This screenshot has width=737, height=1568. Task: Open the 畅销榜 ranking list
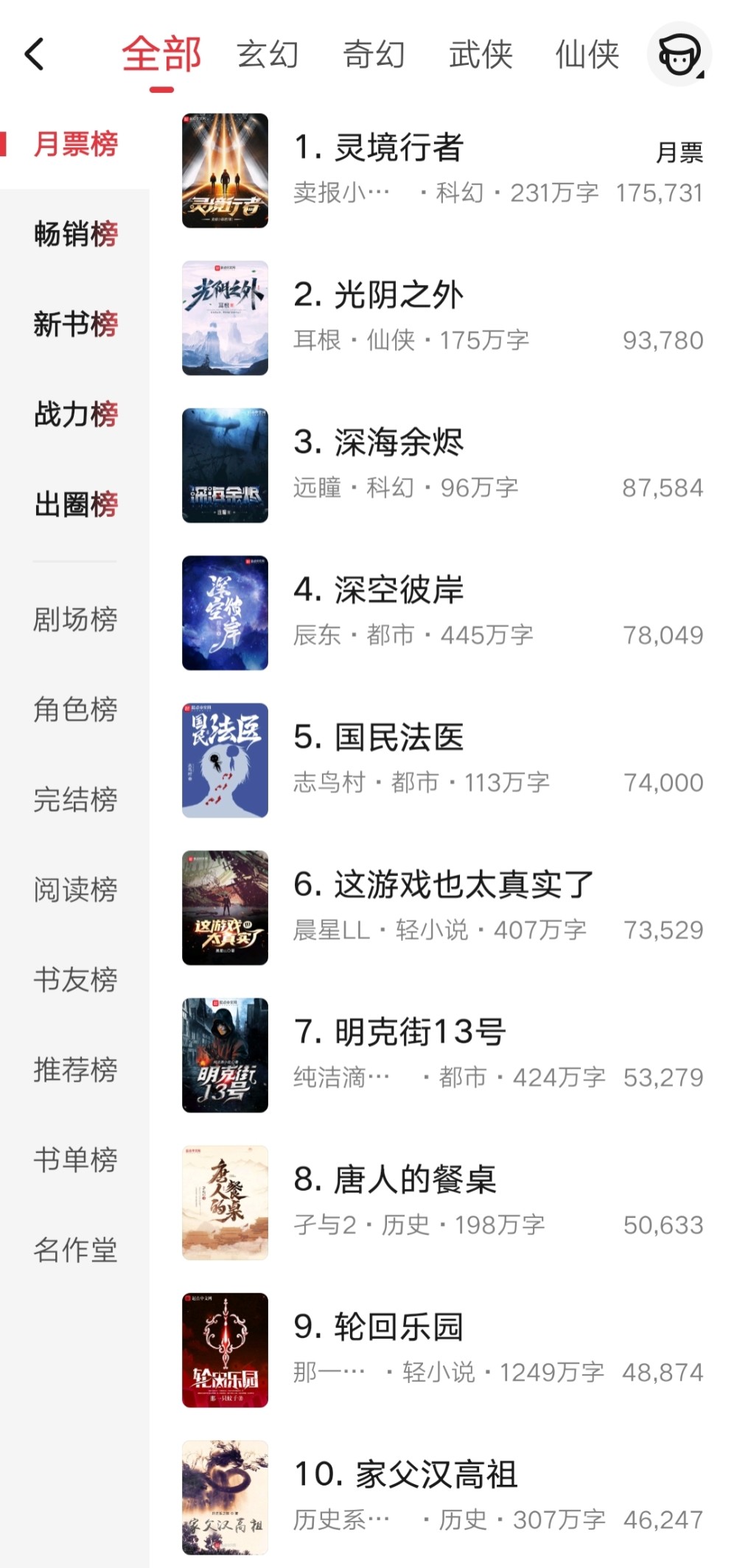[x=75, y=234]
